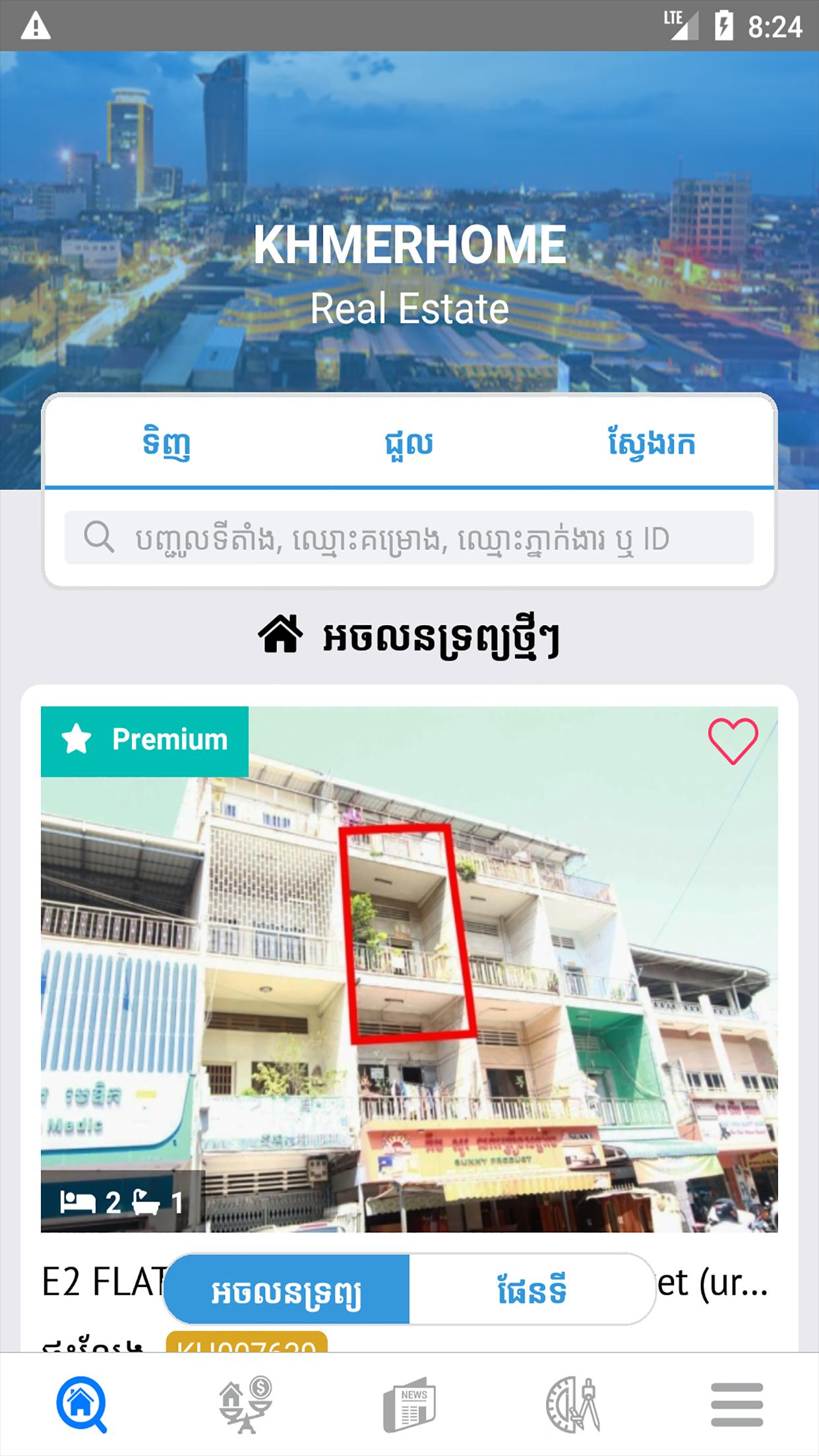Open the property valuation bottom tab

245,1405
